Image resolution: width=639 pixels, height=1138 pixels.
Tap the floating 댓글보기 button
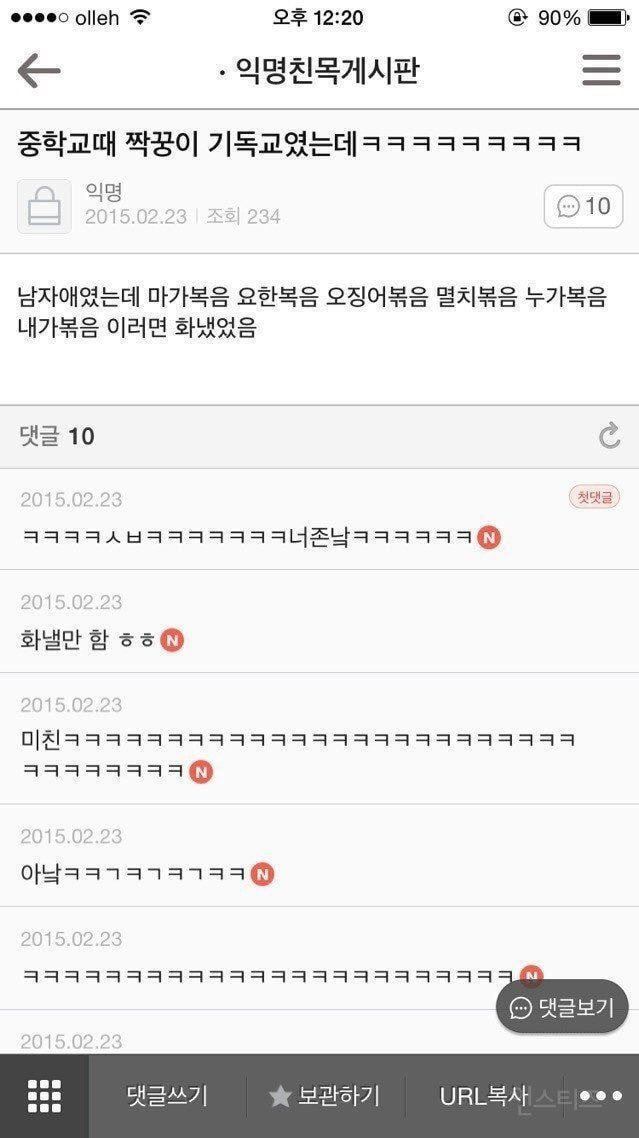pyautogui.click(x=562, y=1007)
